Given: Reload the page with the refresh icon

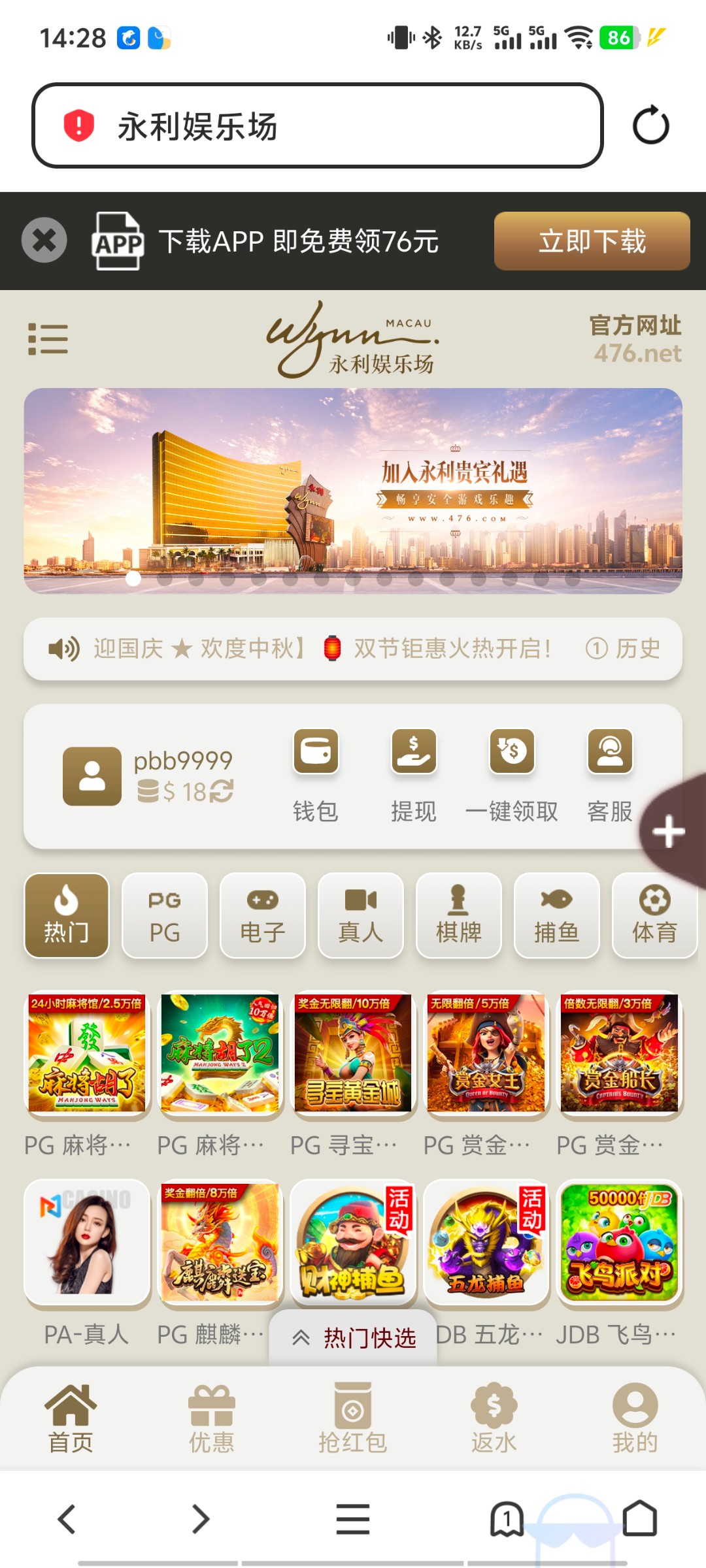Looking at the screenshot, I should pos(650,125).
